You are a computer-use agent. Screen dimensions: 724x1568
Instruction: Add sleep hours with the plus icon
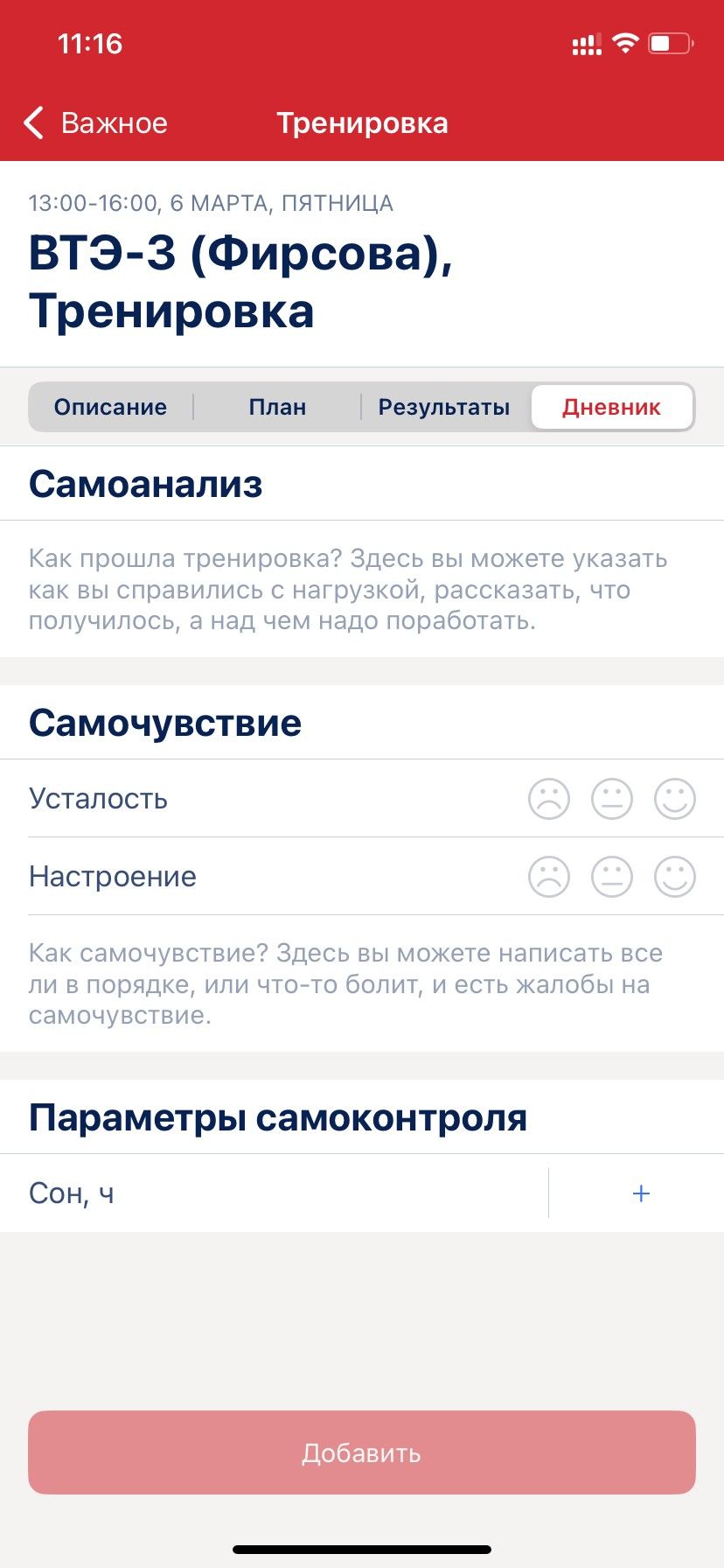(x=641, y=1193)
